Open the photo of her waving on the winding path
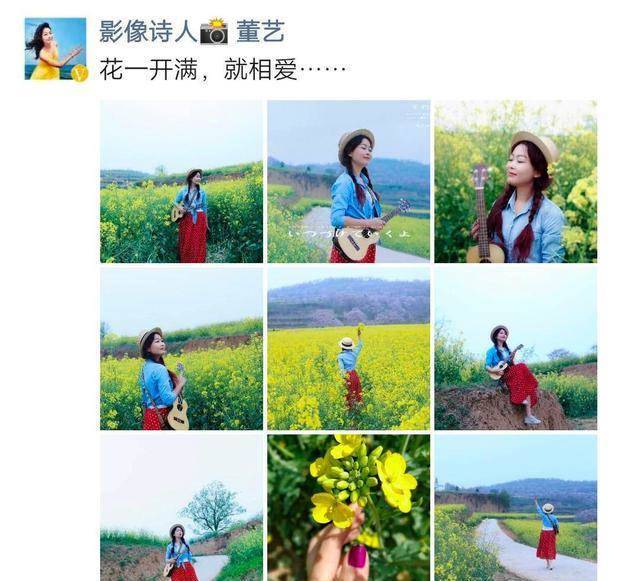Screen dimensions: 640x581 coord(515,507)
